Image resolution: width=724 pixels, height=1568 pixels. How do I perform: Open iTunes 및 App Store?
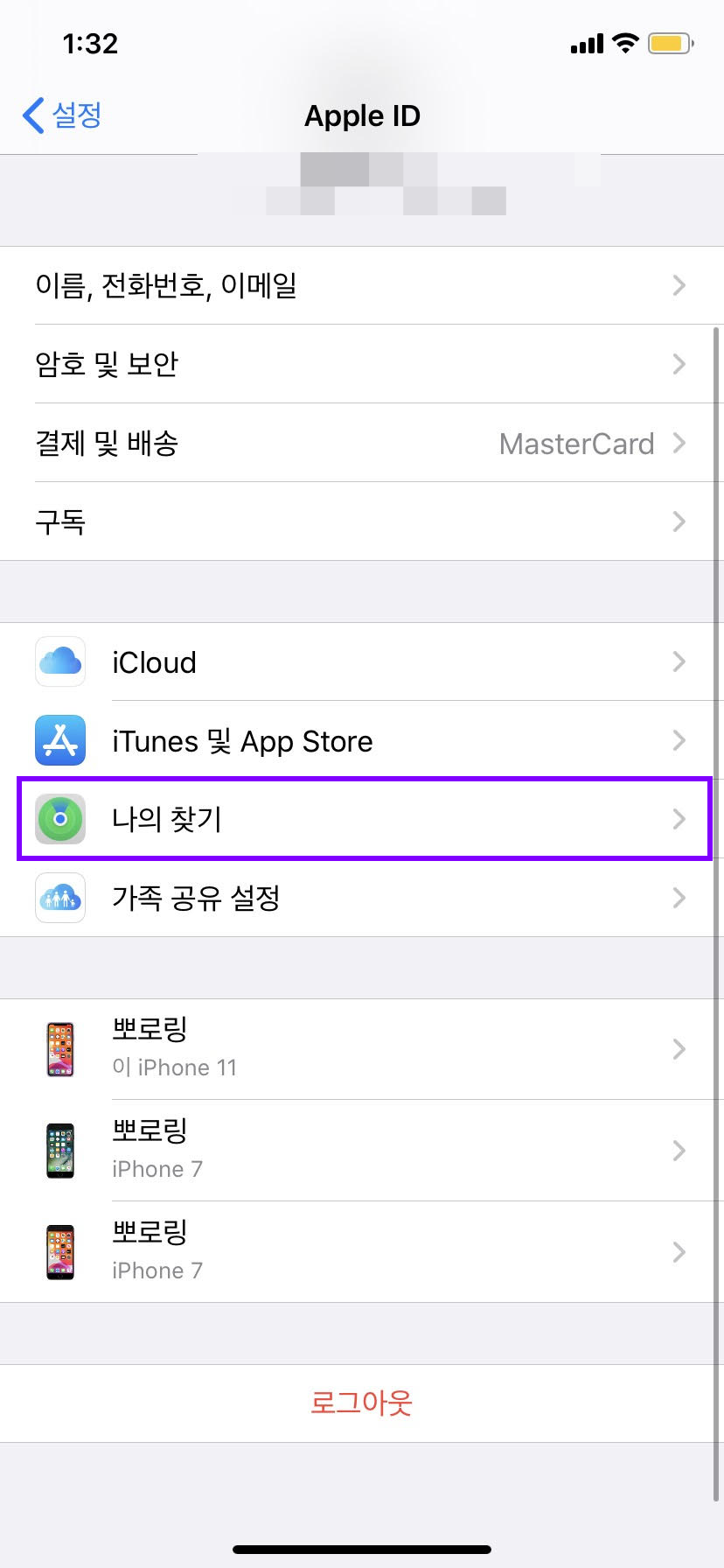[361, 741]
